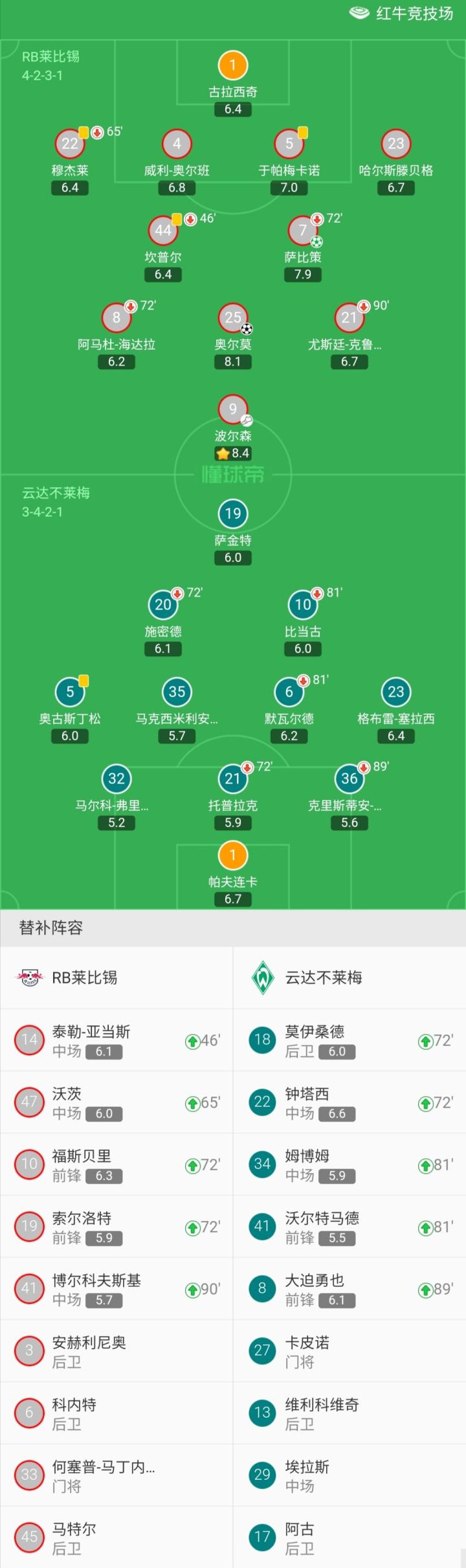The image size is (466, 1568).
Task: Open the RB莱比锡 team page from the substitutes header
Action: (84, 977)
